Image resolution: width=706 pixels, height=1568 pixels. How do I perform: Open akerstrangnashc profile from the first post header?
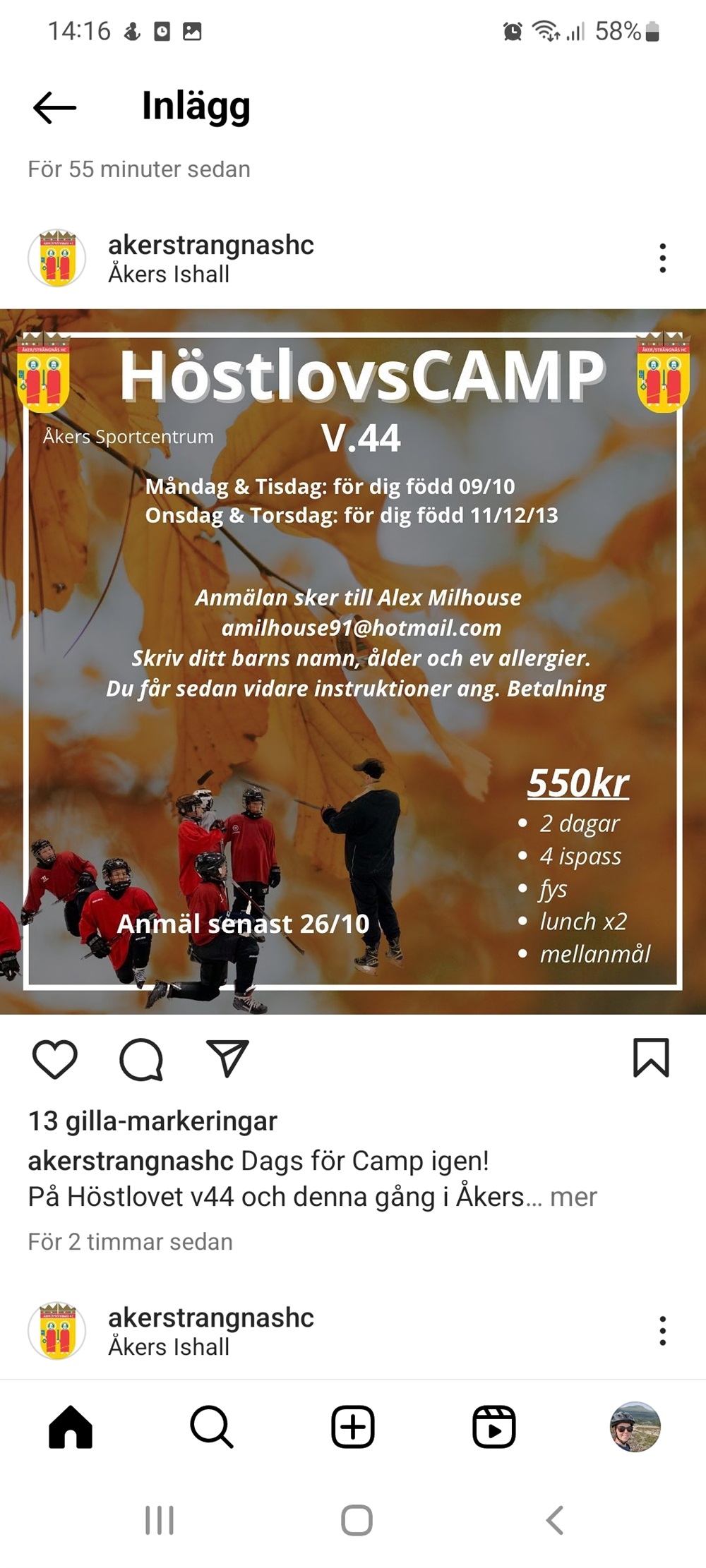(210, 245)
